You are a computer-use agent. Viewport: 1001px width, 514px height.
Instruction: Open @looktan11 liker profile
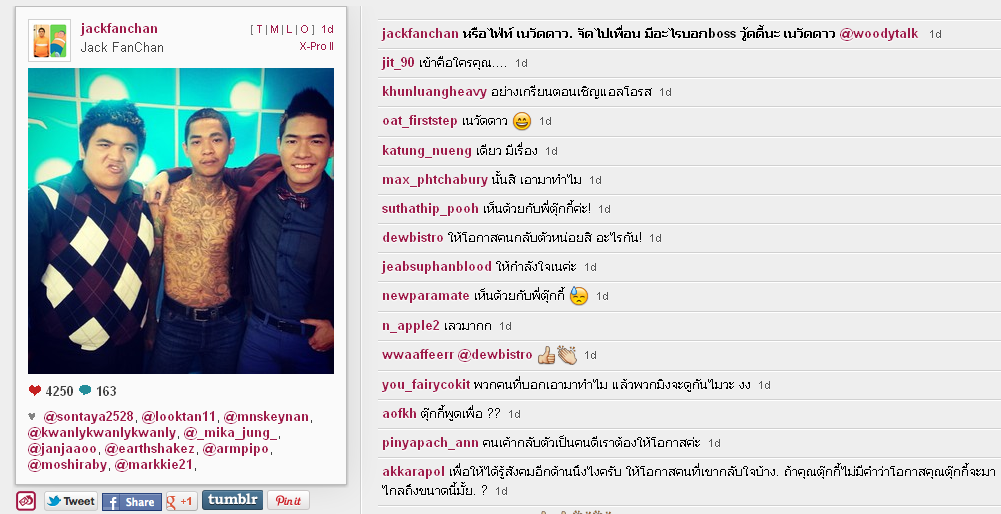(179, 417)
